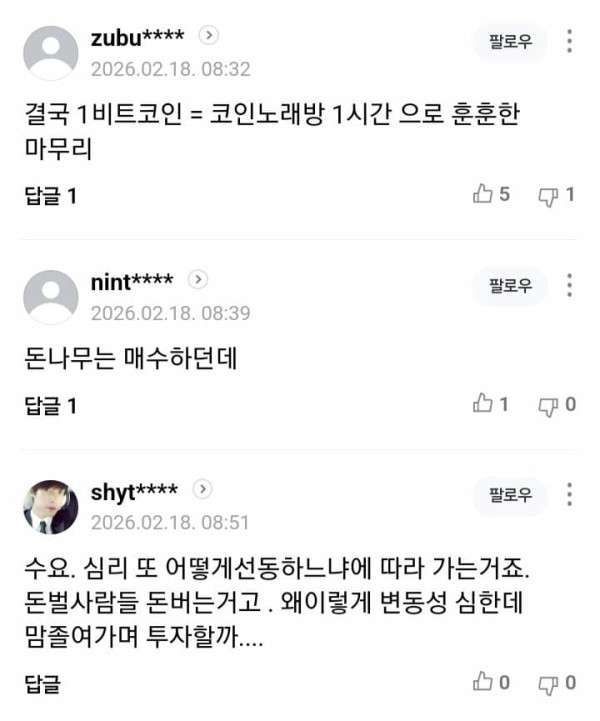The width and height of the screenshot is (600, 721).
Task: View the reply to nint**** comment
Action: click(50, 406)
